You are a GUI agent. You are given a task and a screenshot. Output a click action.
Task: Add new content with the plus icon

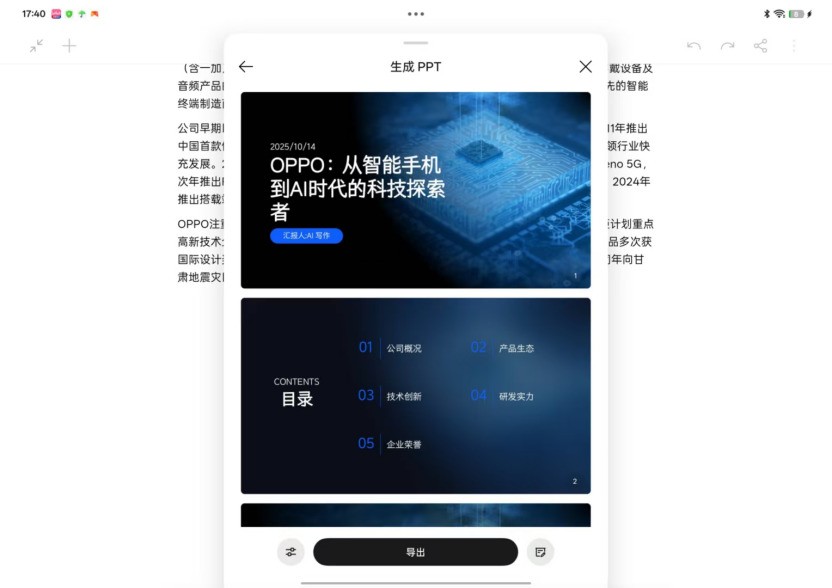click(69, 46)
